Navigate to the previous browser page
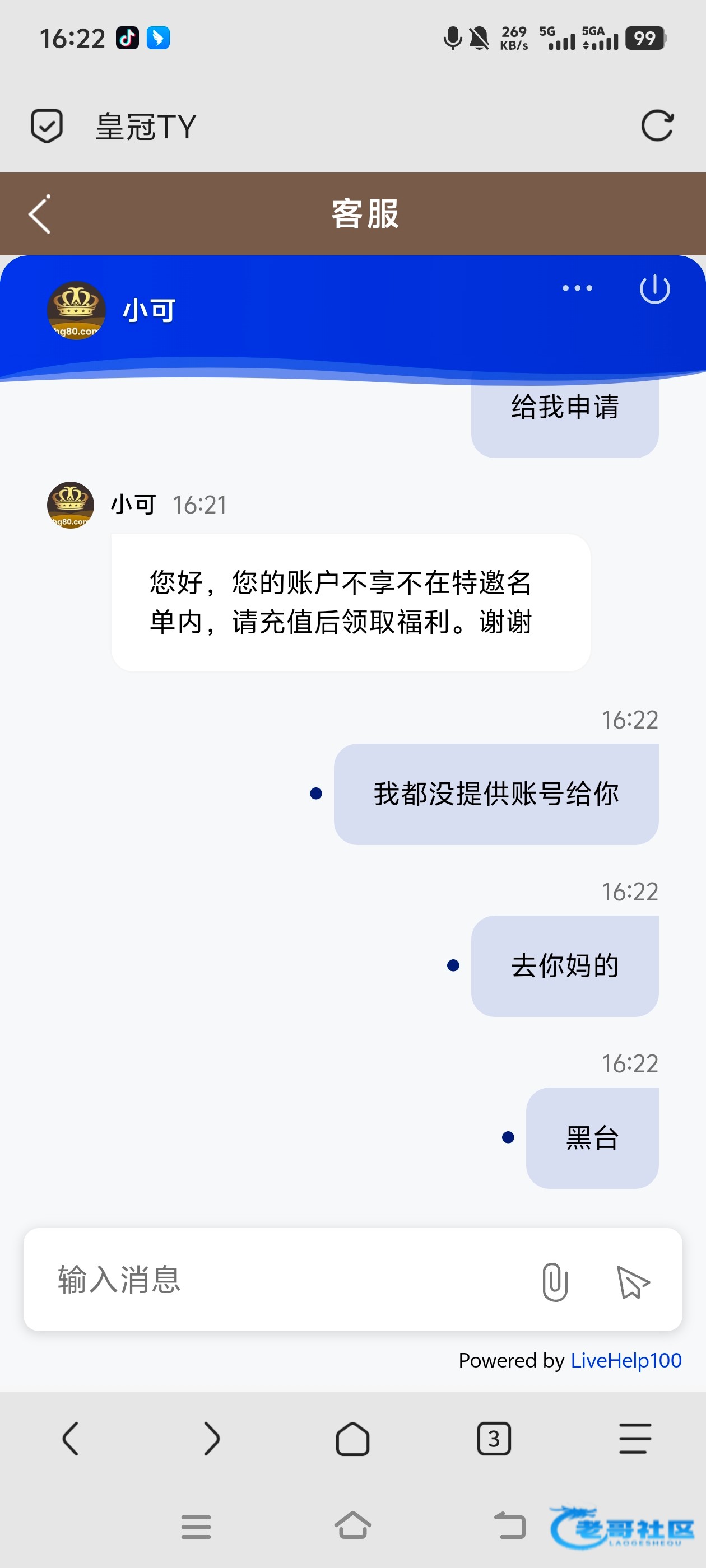 71,1438
